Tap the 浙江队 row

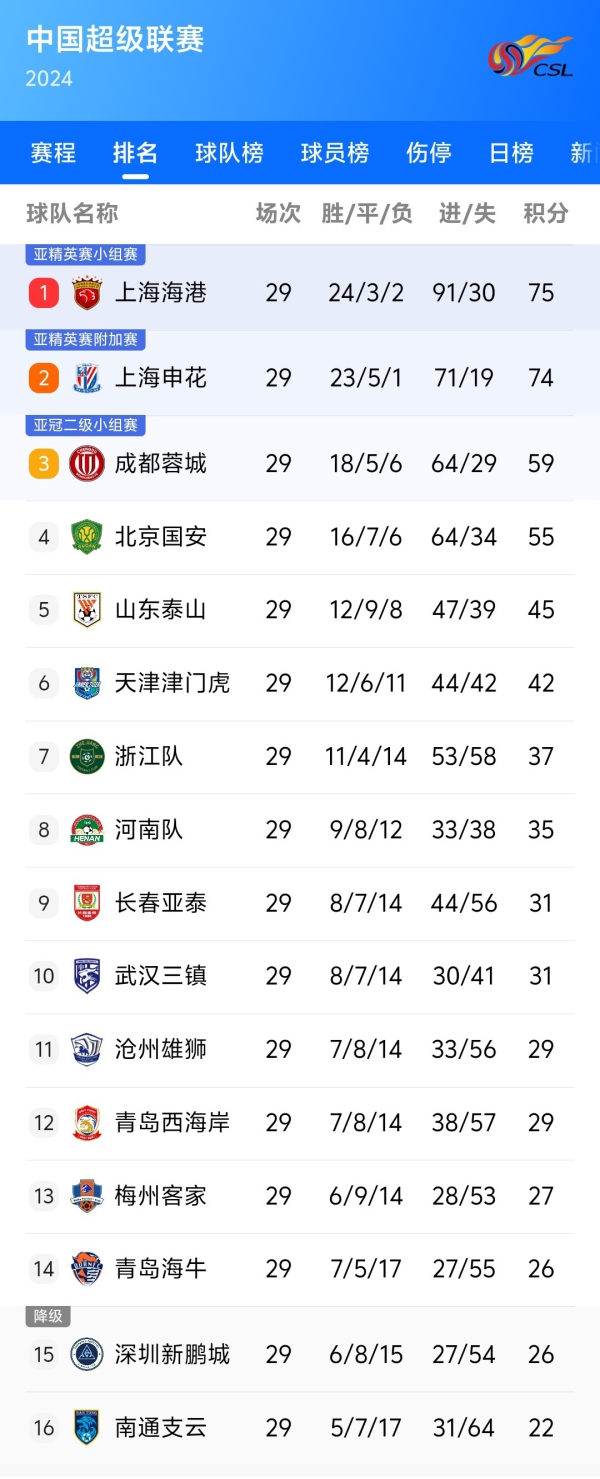[149, 757]
